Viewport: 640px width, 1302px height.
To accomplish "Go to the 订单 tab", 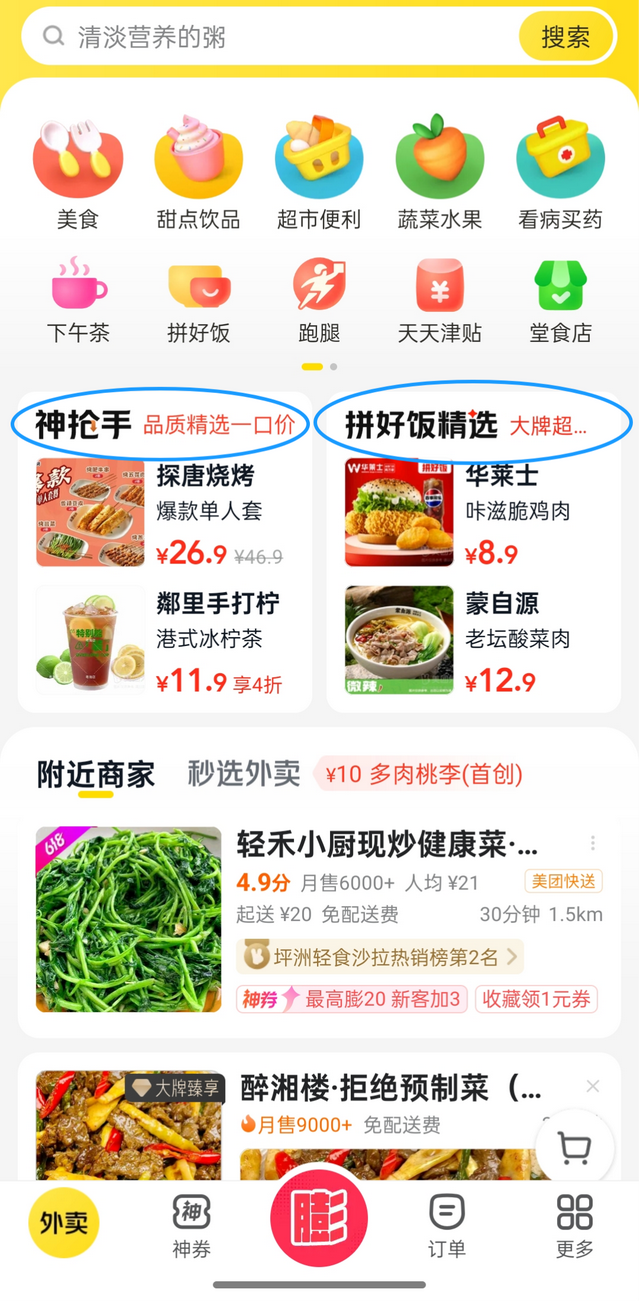I will pos(446,1224).
